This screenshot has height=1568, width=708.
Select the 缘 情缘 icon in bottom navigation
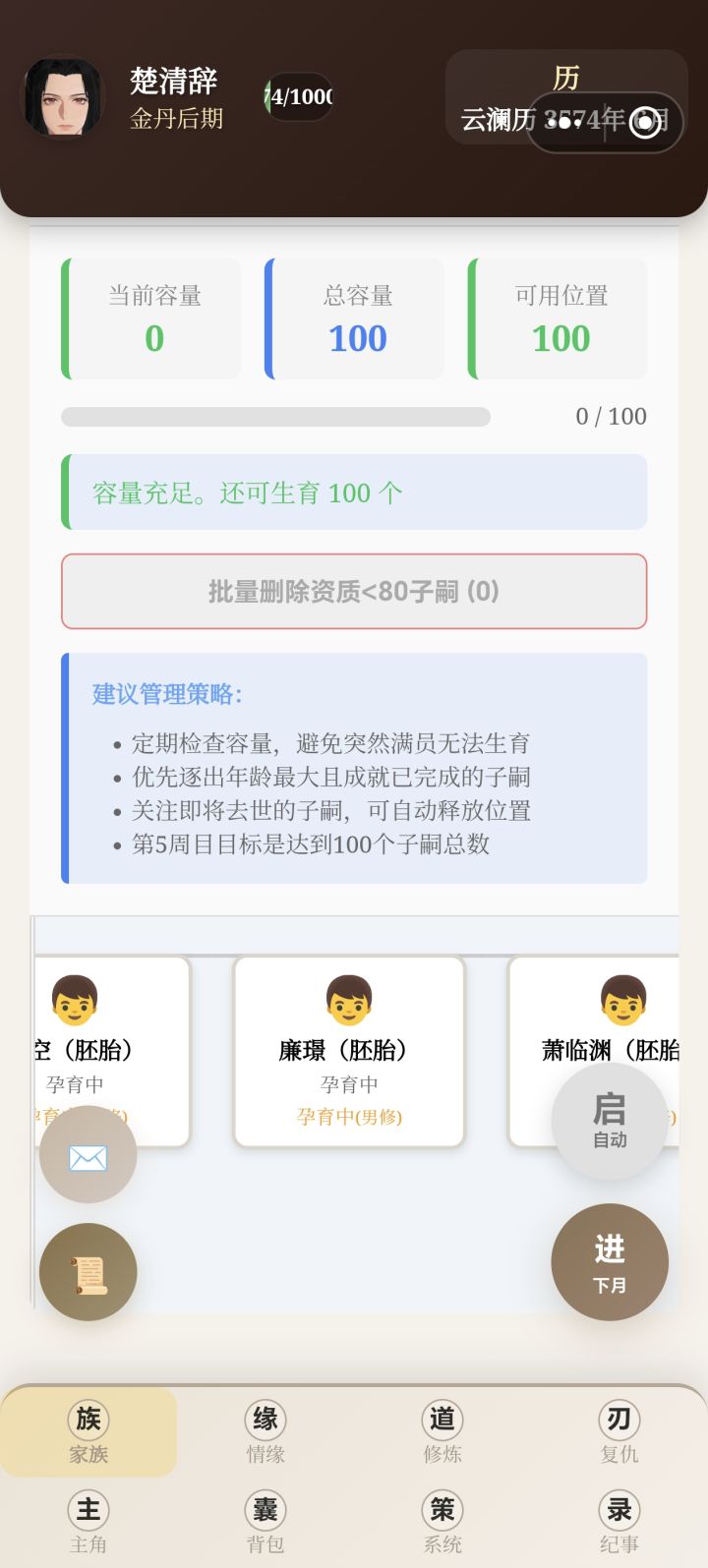[x=264, y=1430]
